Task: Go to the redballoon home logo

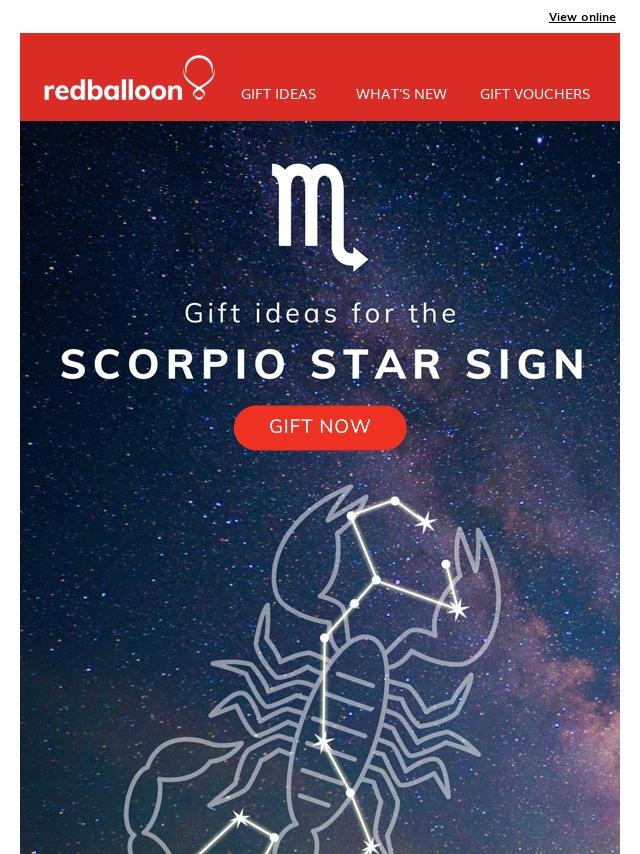Action: 128,81
